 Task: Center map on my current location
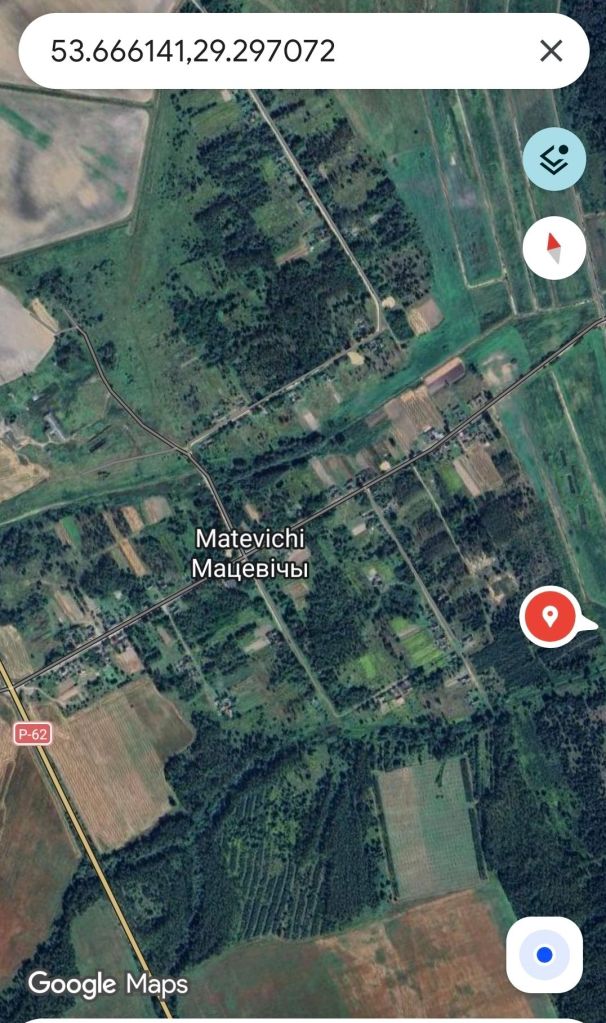[544, 955]
